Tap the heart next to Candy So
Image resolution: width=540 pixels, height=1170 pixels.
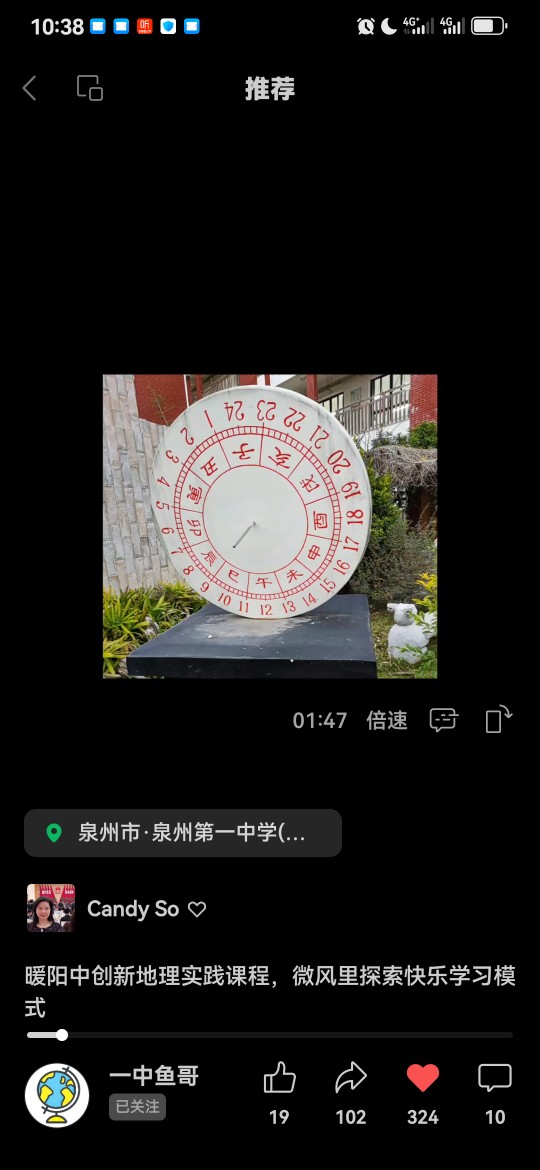(196, 909)
